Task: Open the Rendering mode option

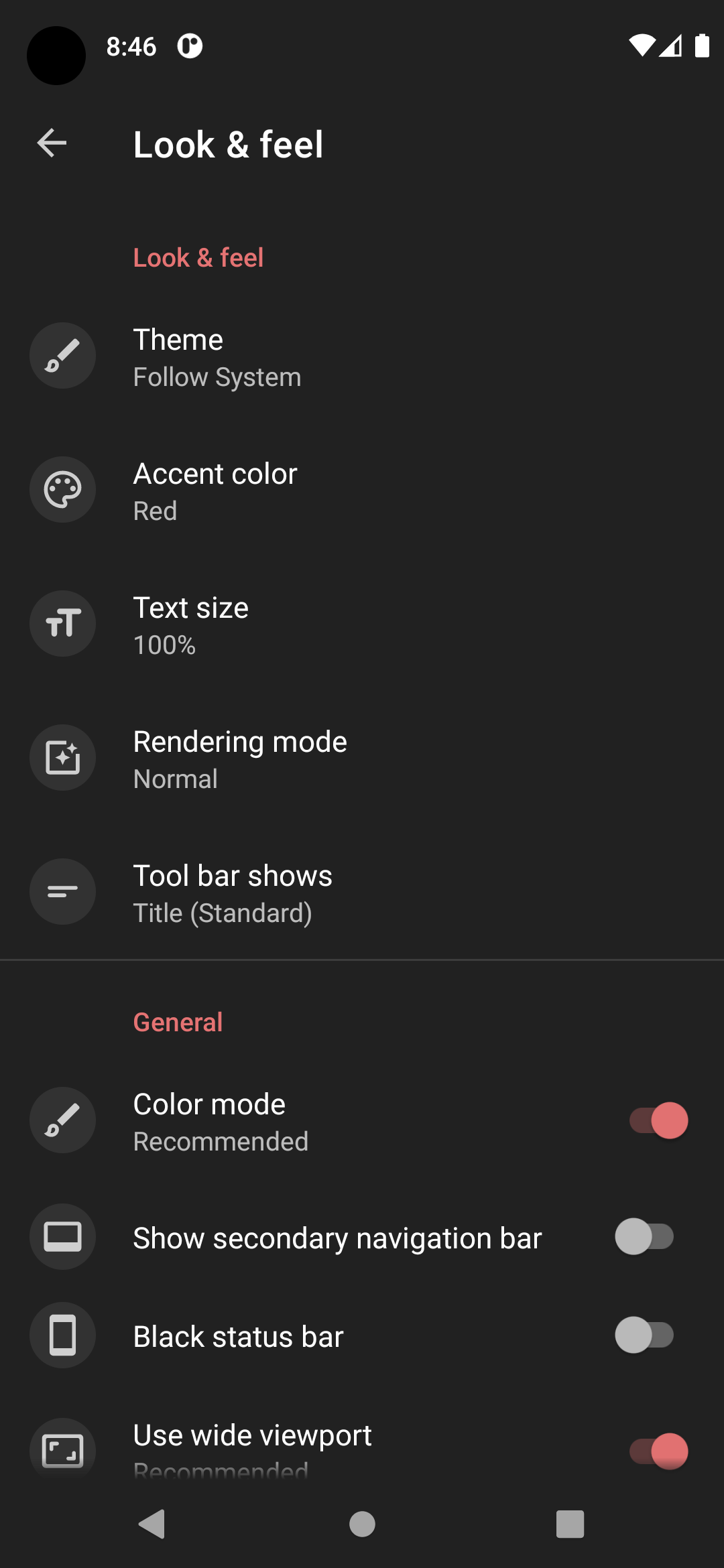Action: 362,759
